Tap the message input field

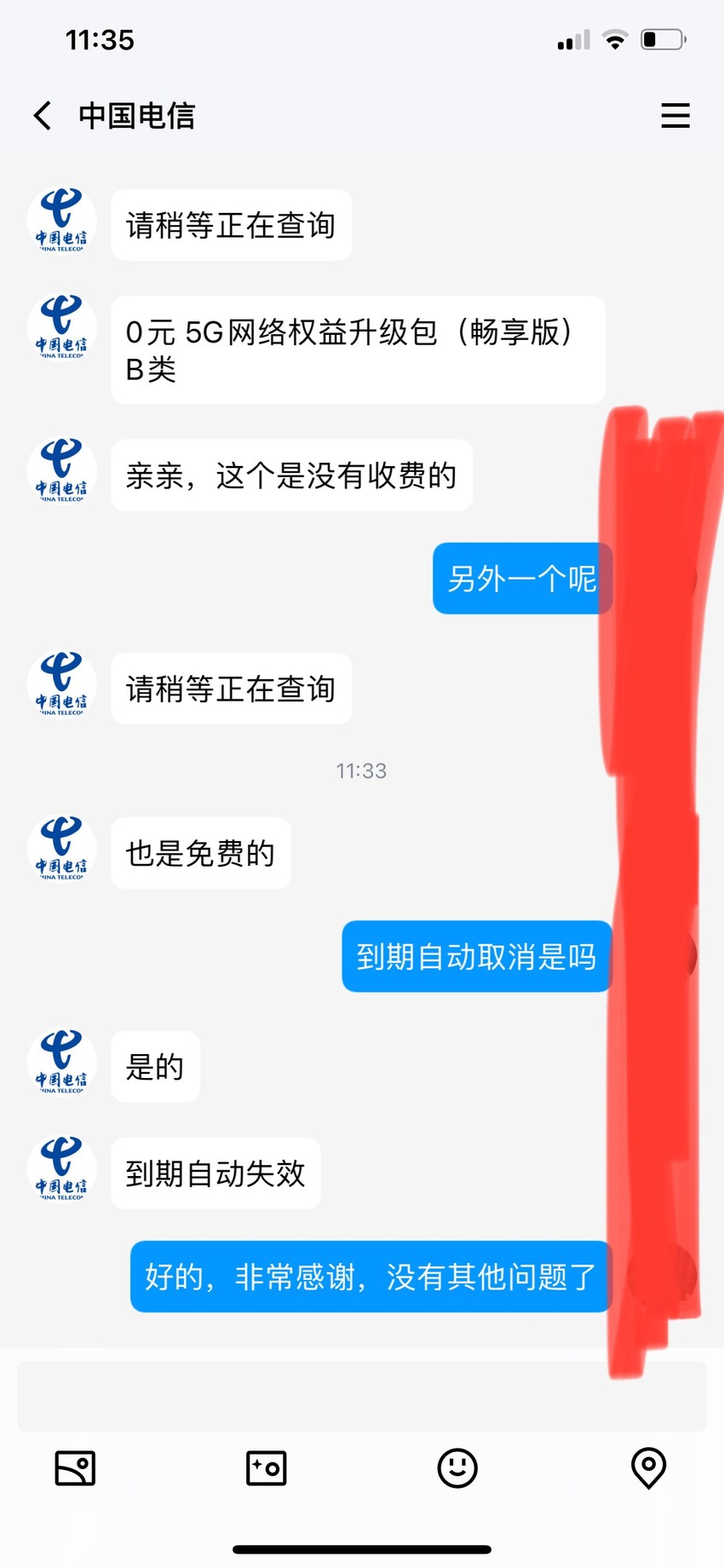[x=362, y=1396]
